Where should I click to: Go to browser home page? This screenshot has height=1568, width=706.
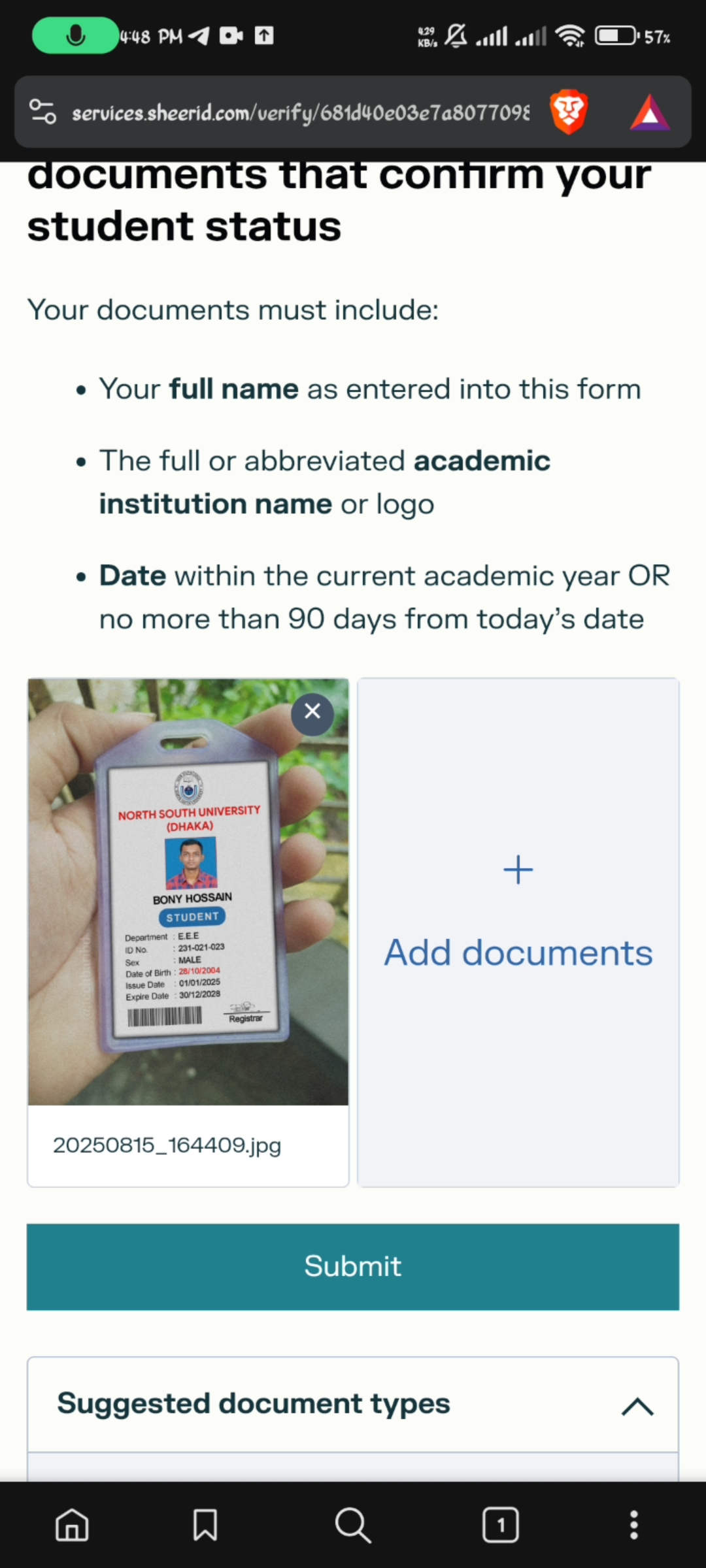tap(72, 1525)
